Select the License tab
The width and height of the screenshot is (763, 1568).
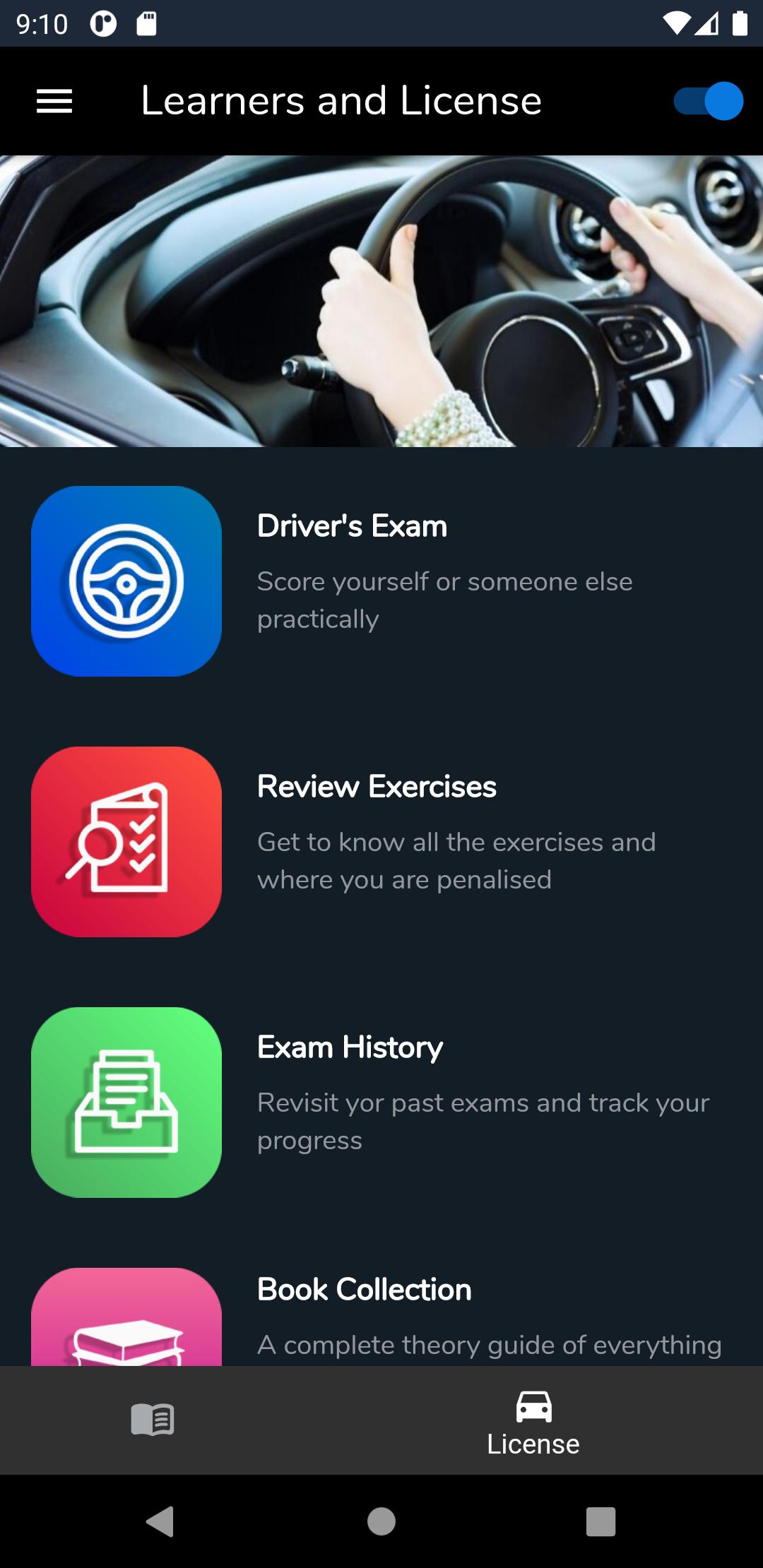pyautogui.click(x=533, y=1421)
